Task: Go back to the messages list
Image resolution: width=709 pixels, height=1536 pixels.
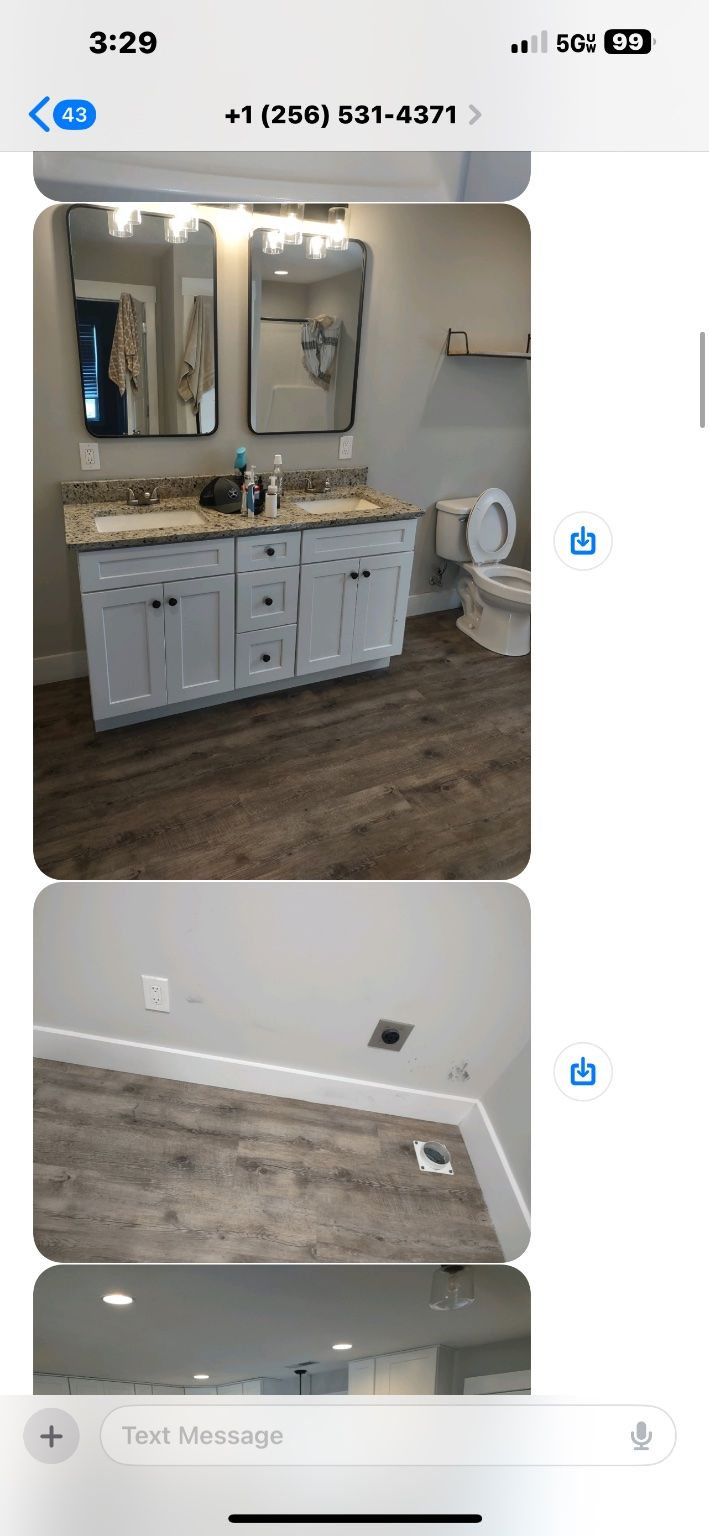Action: [x=60, y=115]
